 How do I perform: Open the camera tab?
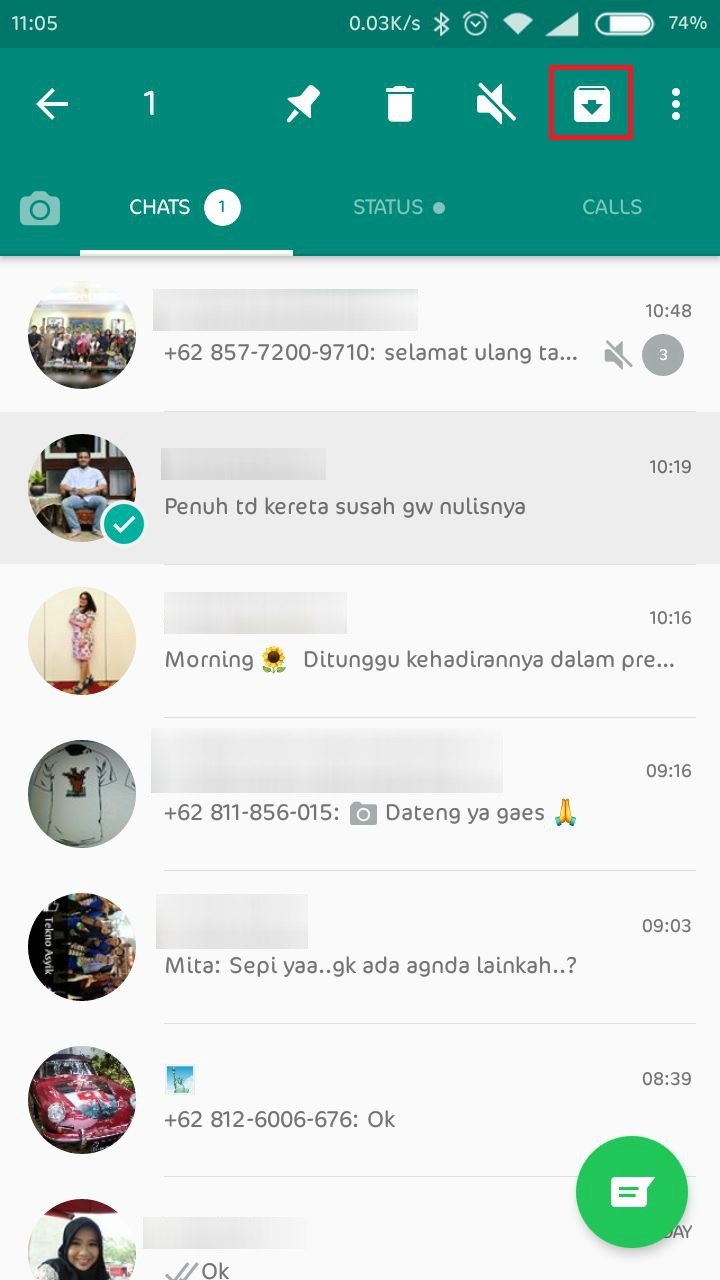tap(40, 208)
